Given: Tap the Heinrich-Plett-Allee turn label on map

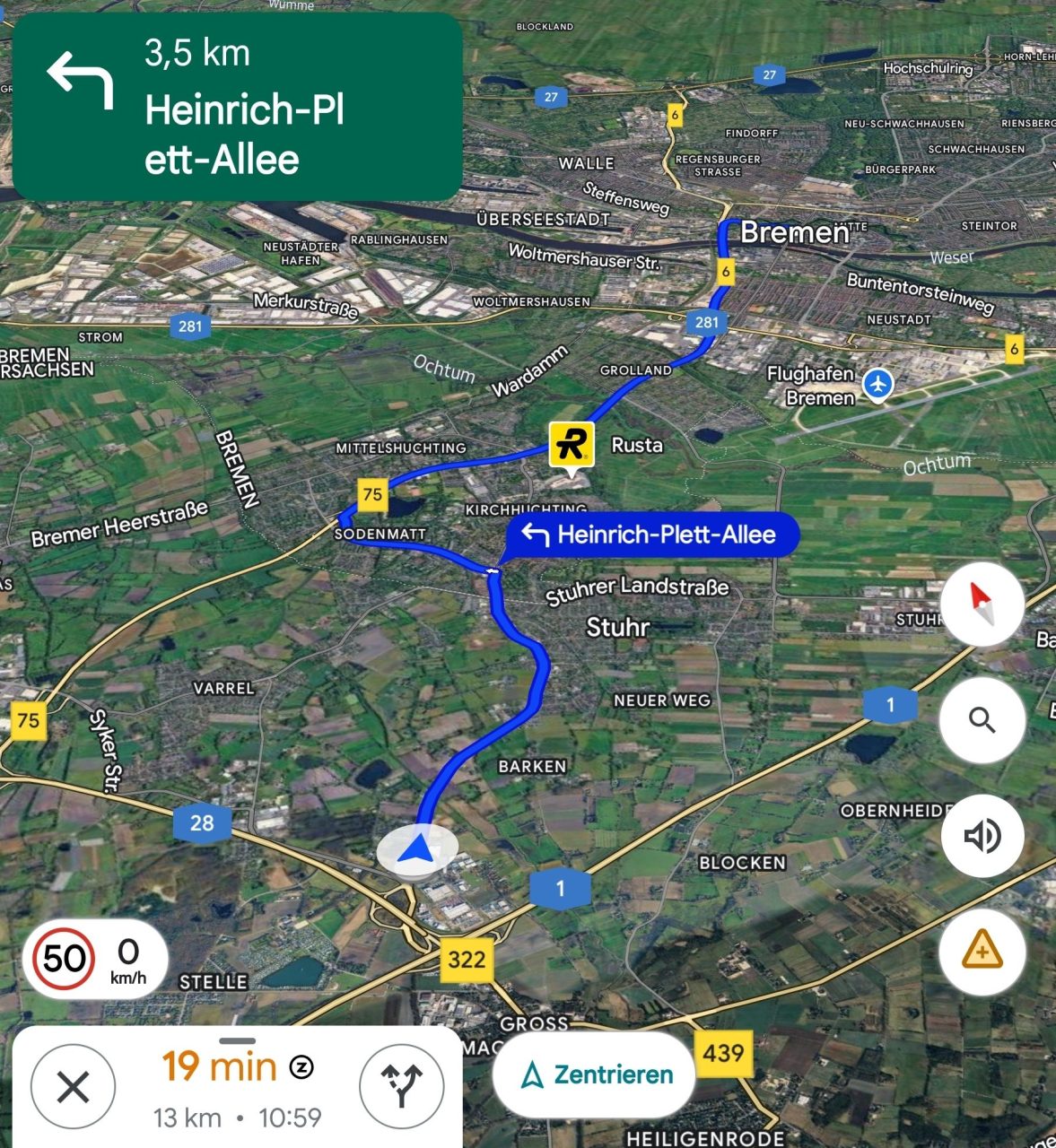Looking at the screenshot, I should click(651, 535).
